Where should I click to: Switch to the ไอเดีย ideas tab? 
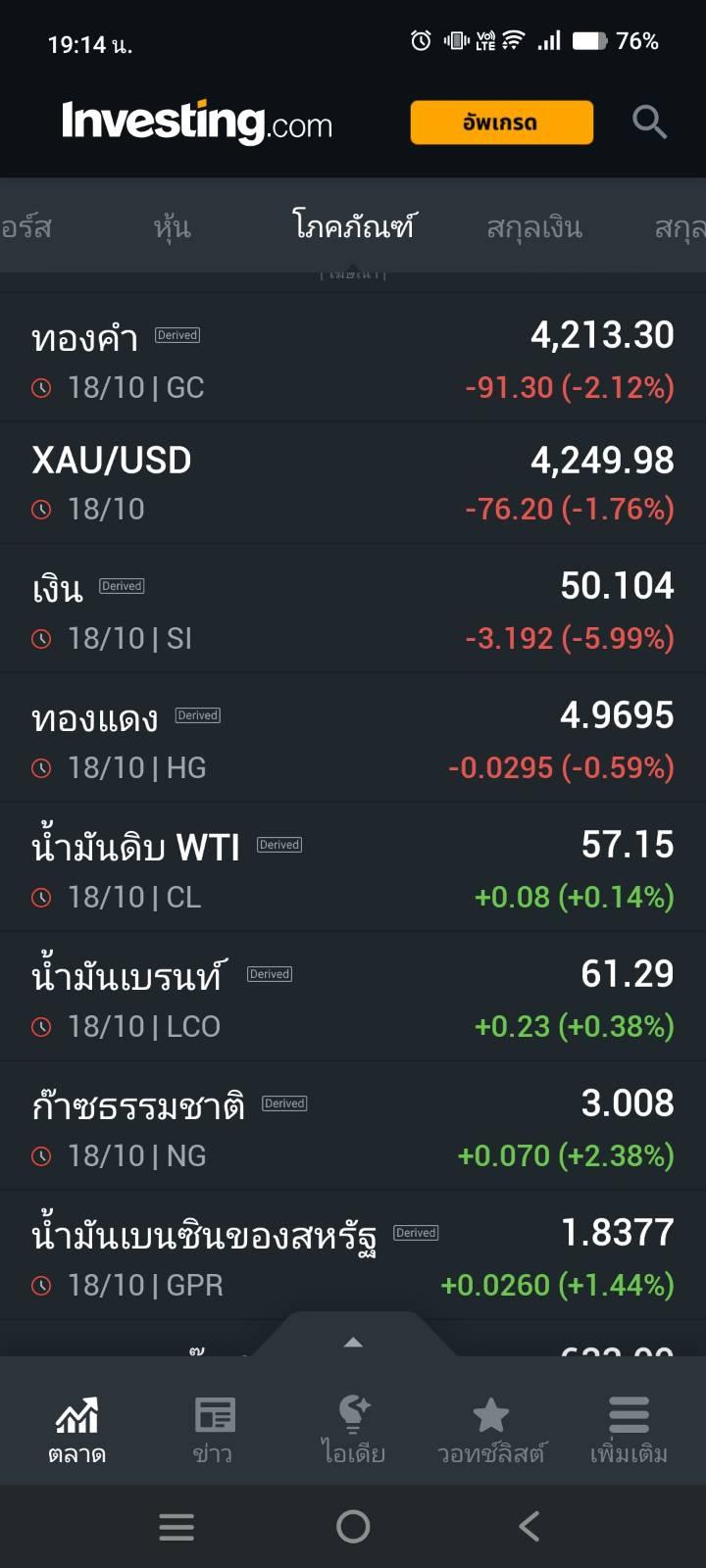tap(353, 1429)
